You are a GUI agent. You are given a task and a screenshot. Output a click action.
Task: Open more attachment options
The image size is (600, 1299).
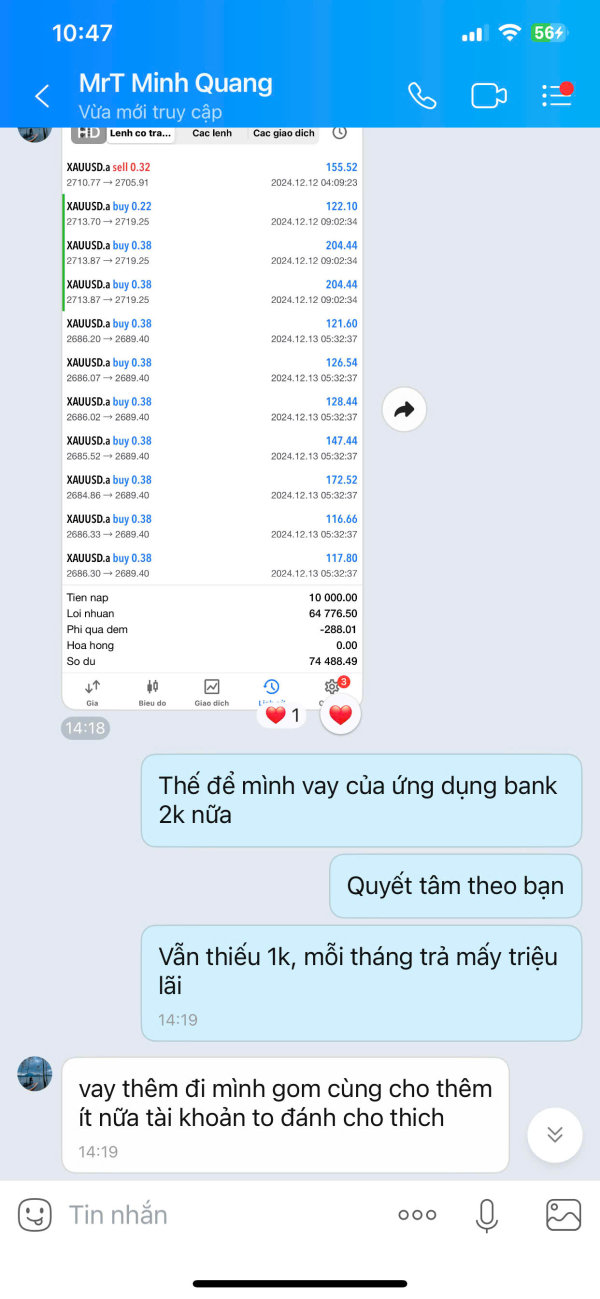[417, 1215]
